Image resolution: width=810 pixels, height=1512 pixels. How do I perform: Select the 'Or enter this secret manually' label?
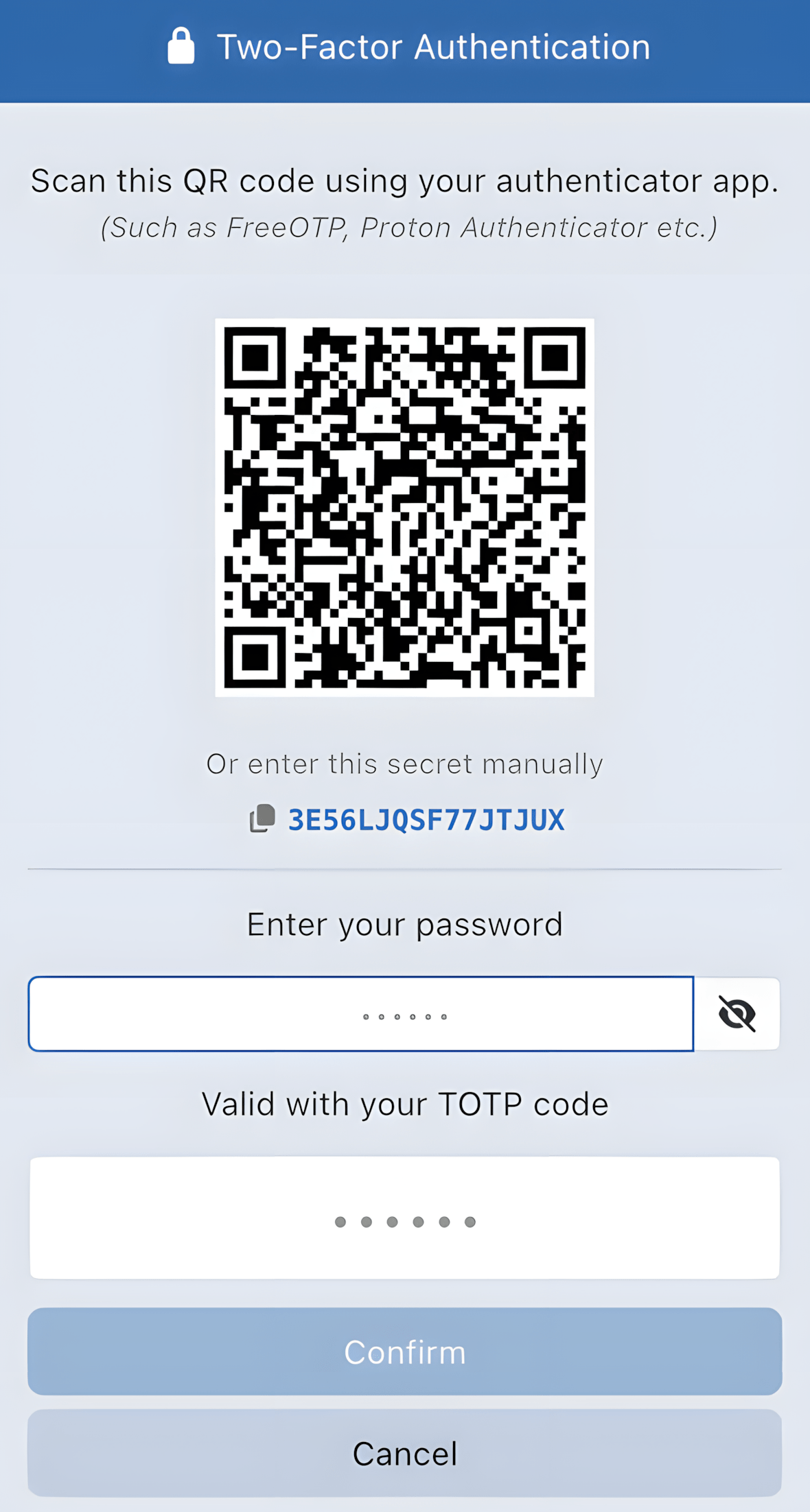tap(405, 763)
